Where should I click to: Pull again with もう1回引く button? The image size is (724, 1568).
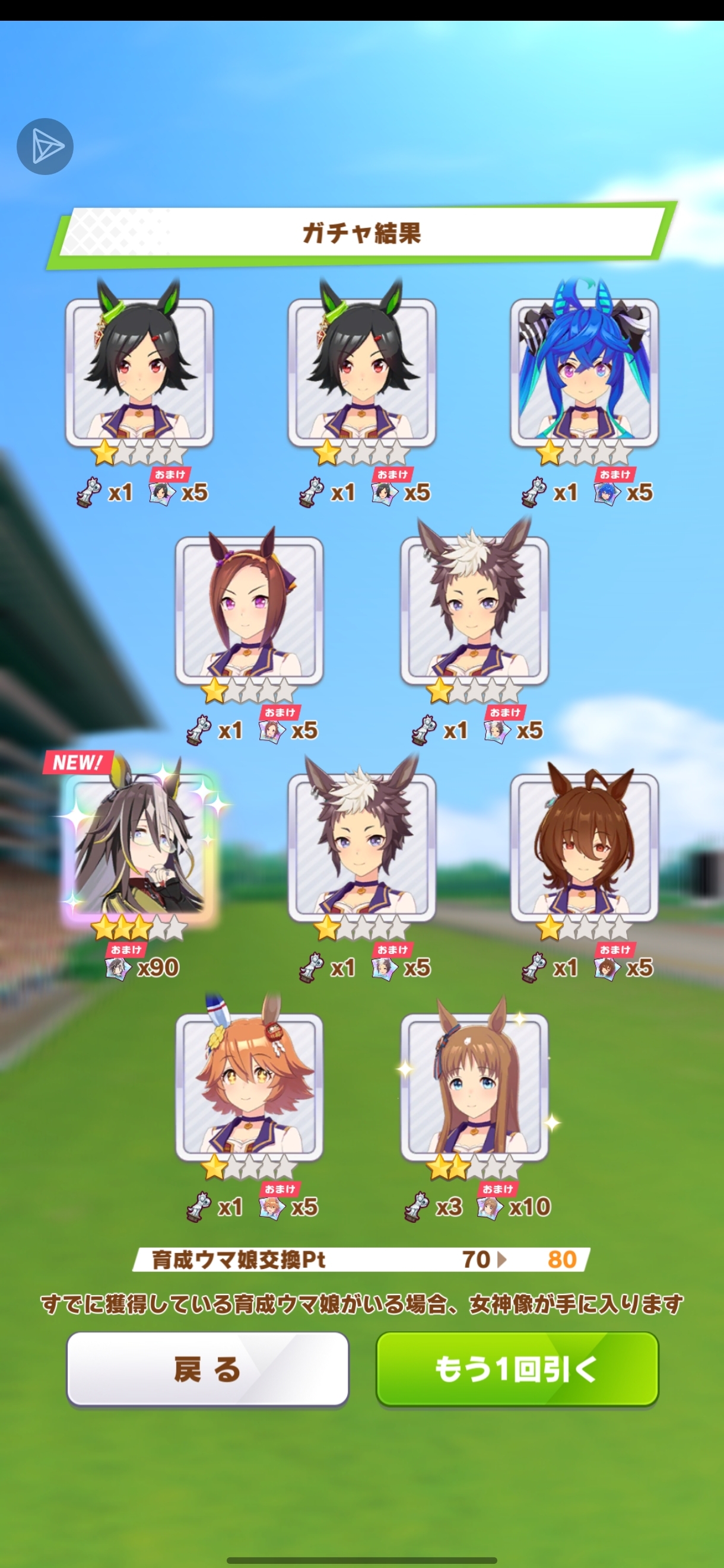517,1370
